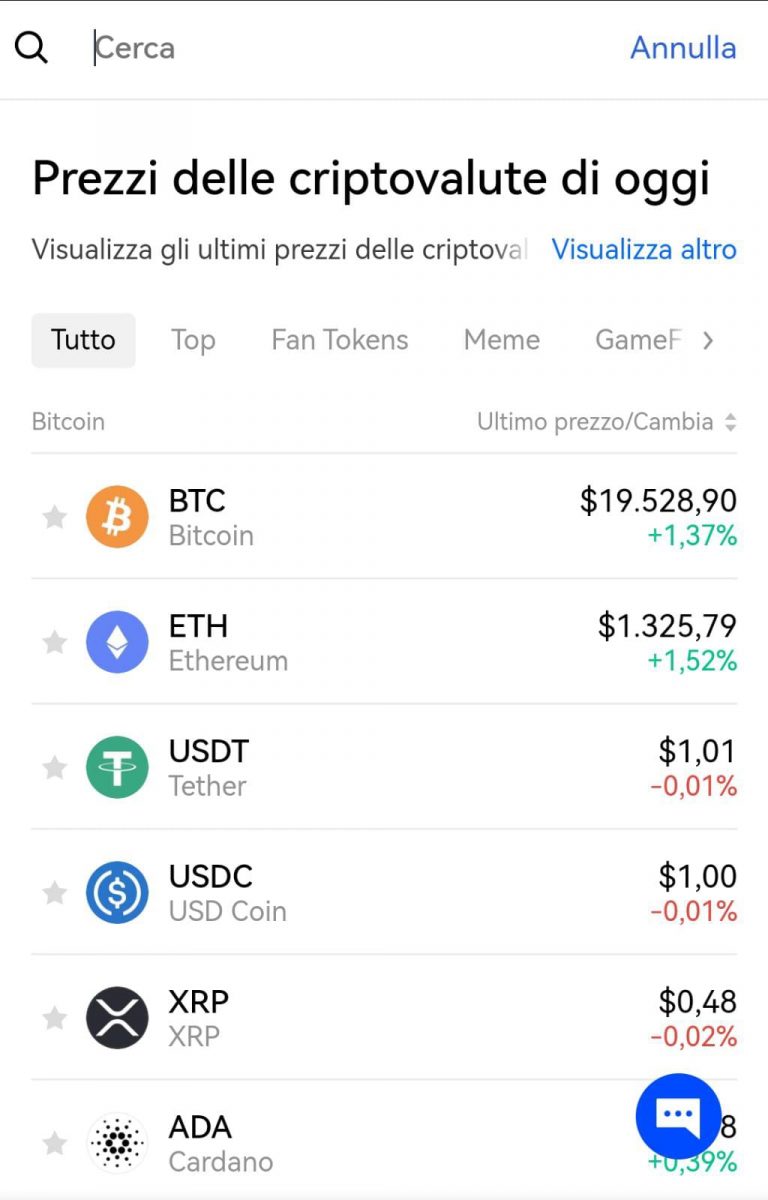Select the Fan Tokens tab
768x1200 pixels.
pyautogui.click(x=339, y=340)
